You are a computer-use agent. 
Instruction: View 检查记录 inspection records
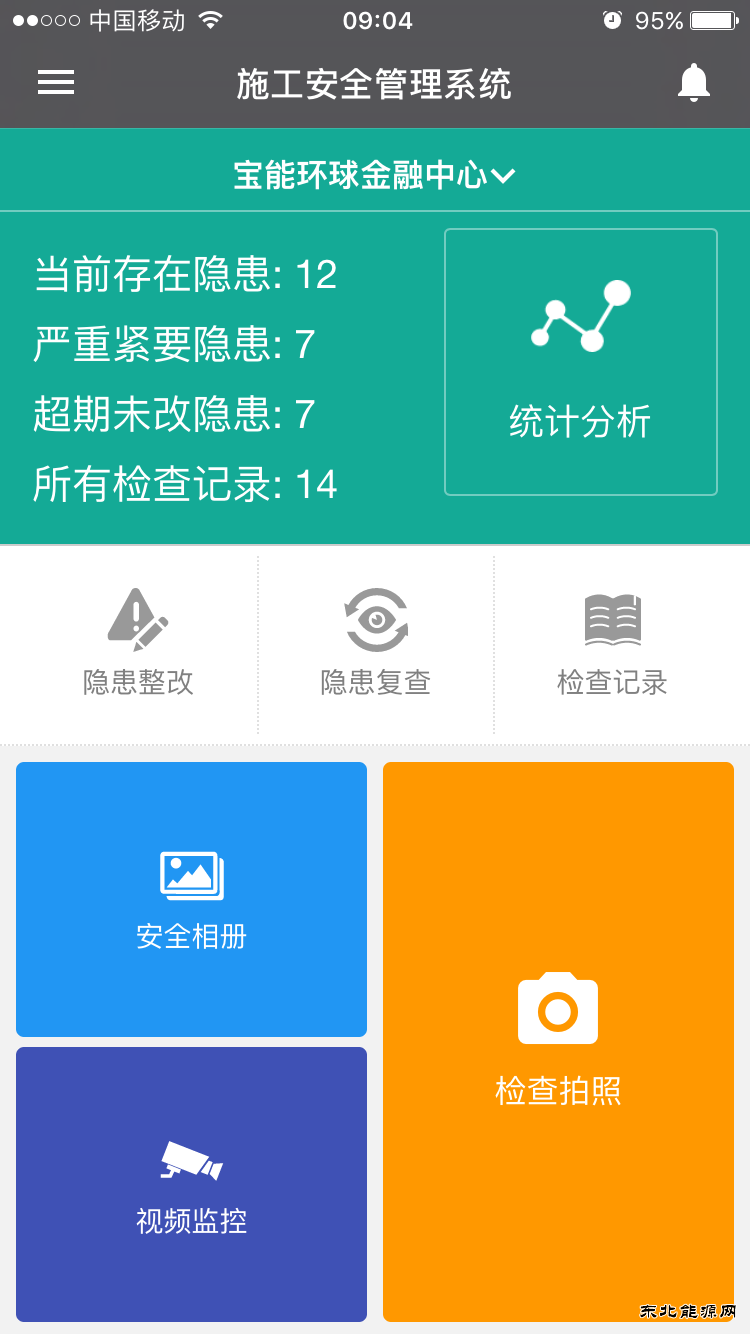(x=612, y=645)
